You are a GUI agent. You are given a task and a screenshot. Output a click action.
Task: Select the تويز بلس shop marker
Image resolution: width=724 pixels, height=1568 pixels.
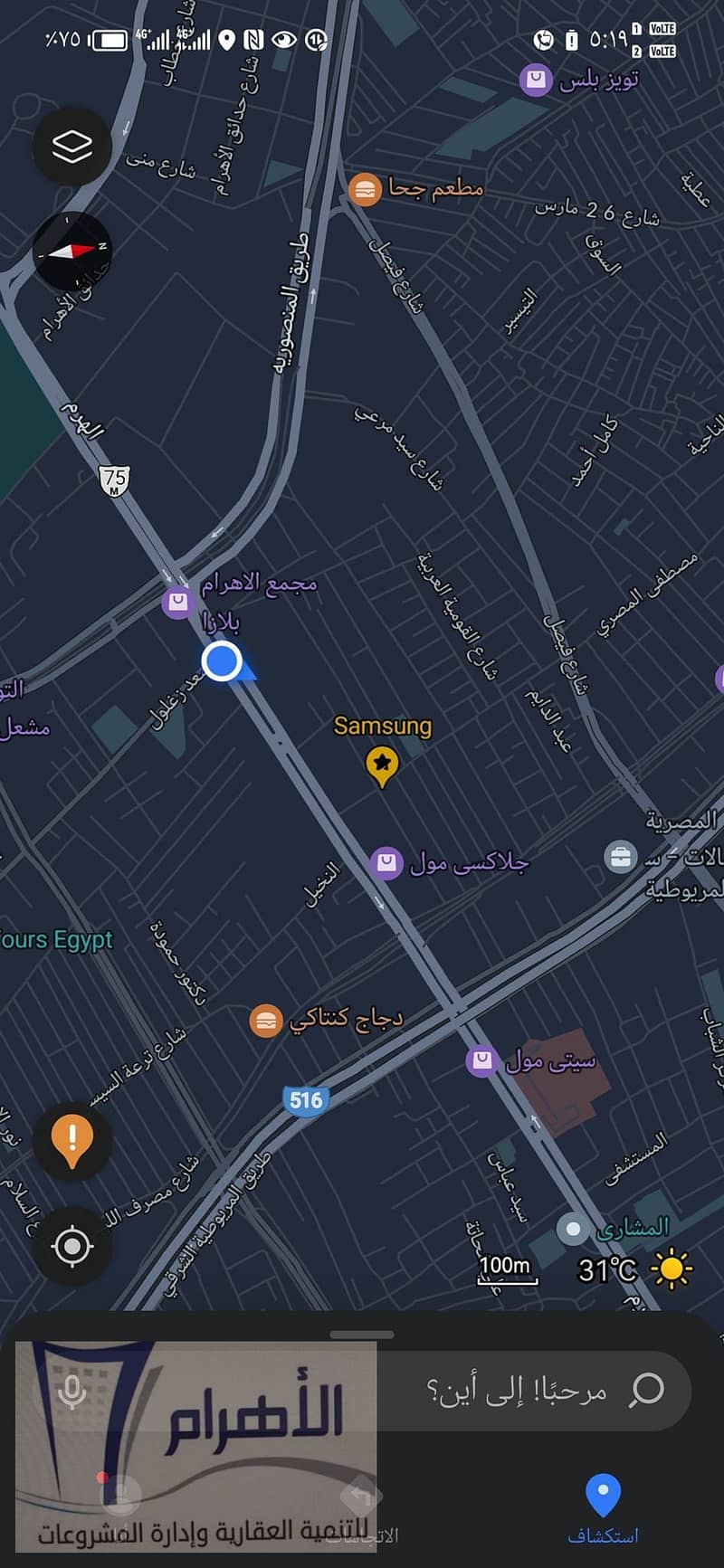[x=536, y=81]
